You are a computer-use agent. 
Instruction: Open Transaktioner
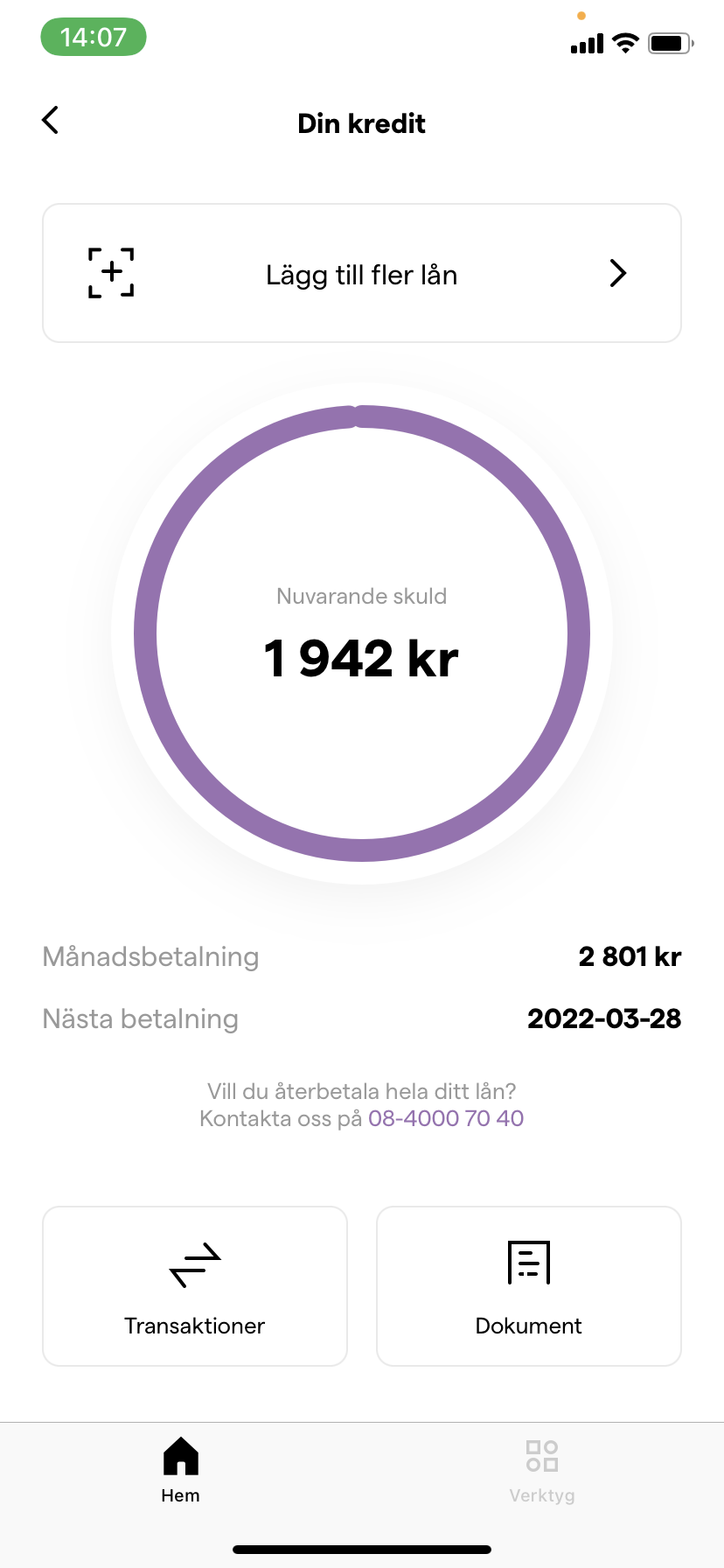(x=195, y=1285)
